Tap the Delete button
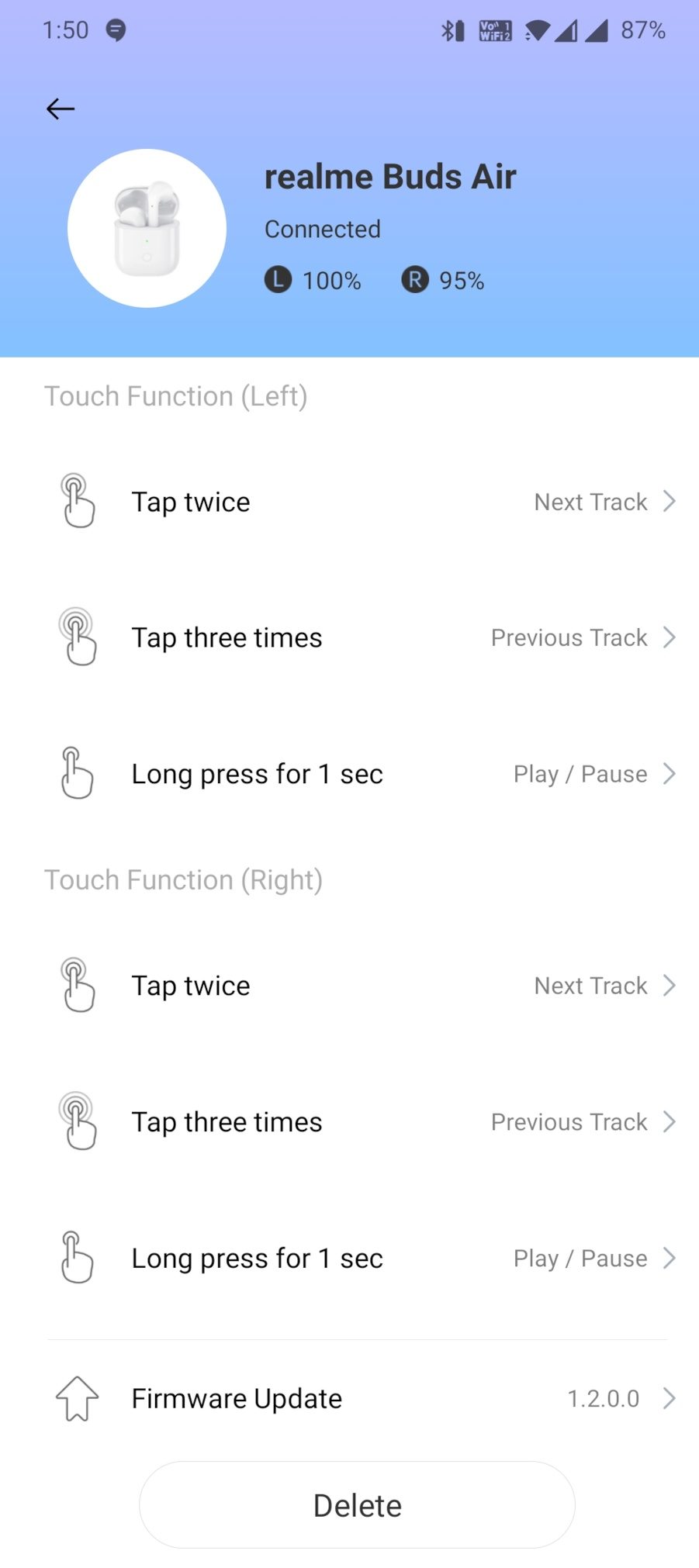Viewport: 699px width, 1568px height. tap(357, 1505)
